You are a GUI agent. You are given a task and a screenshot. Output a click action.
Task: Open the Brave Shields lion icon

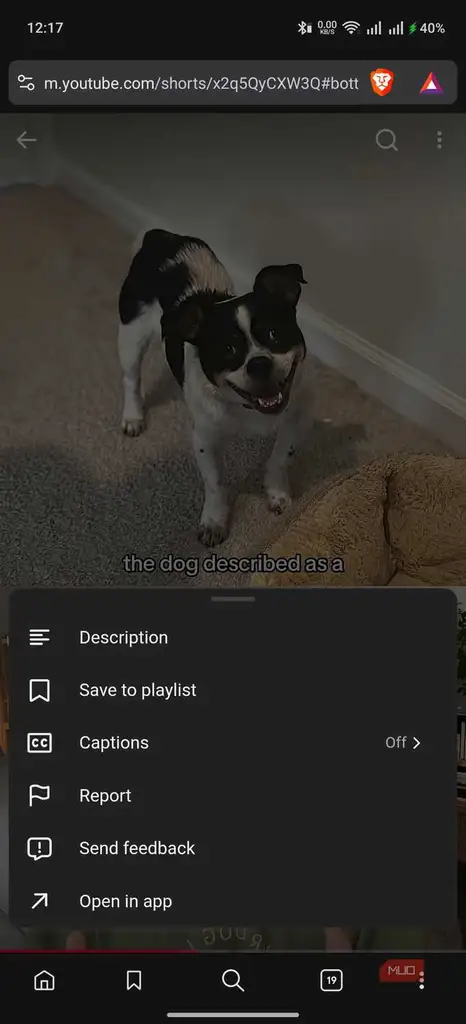tap(382, 83)
